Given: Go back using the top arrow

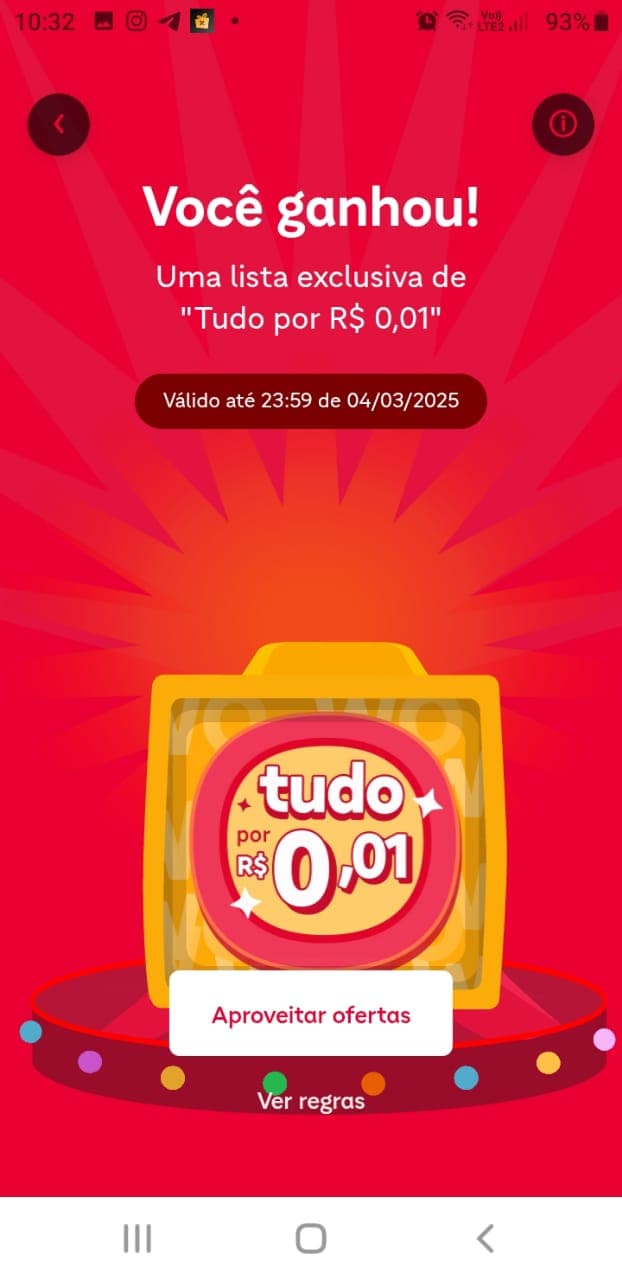Looking at the screenshot, I should coord(59,124).
